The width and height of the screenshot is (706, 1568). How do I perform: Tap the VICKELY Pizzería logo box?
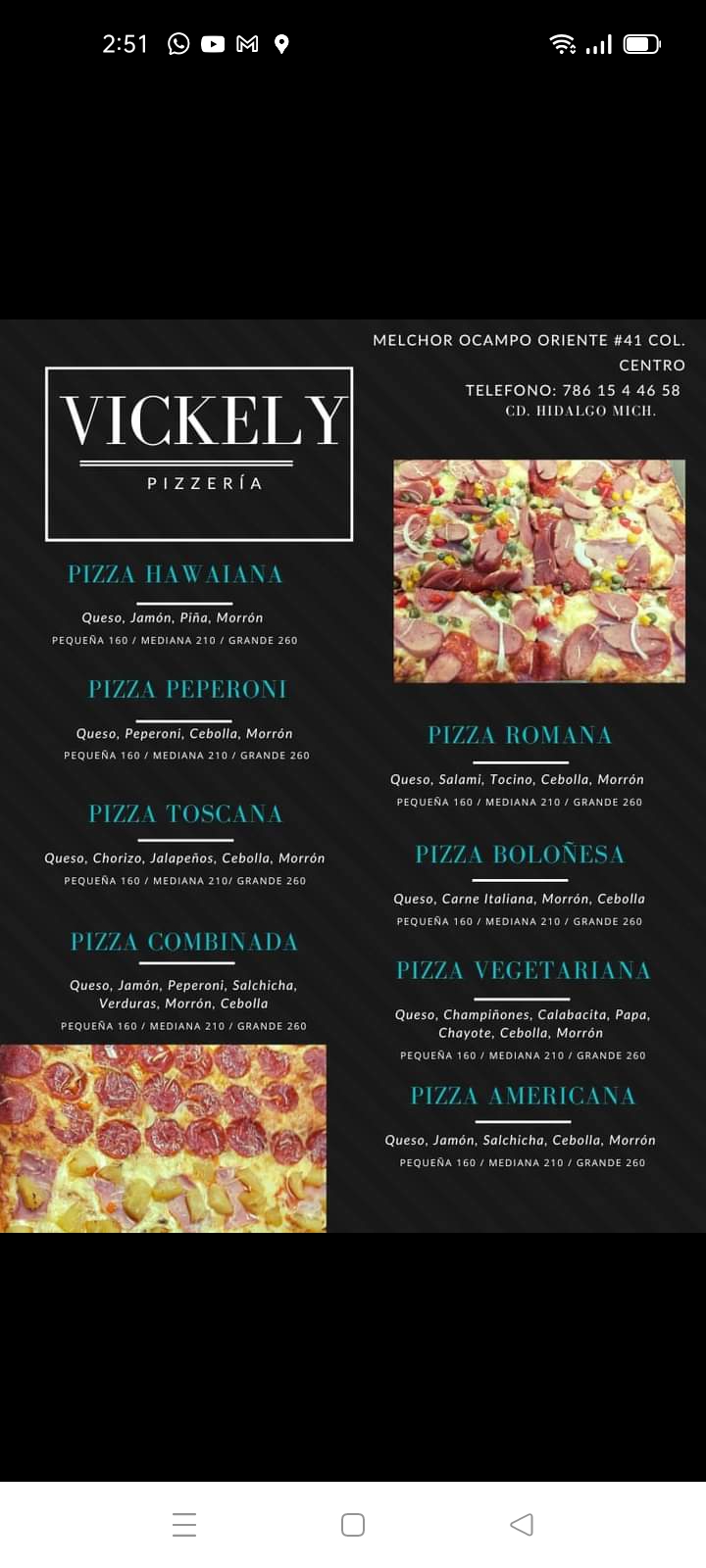(198, 452)
